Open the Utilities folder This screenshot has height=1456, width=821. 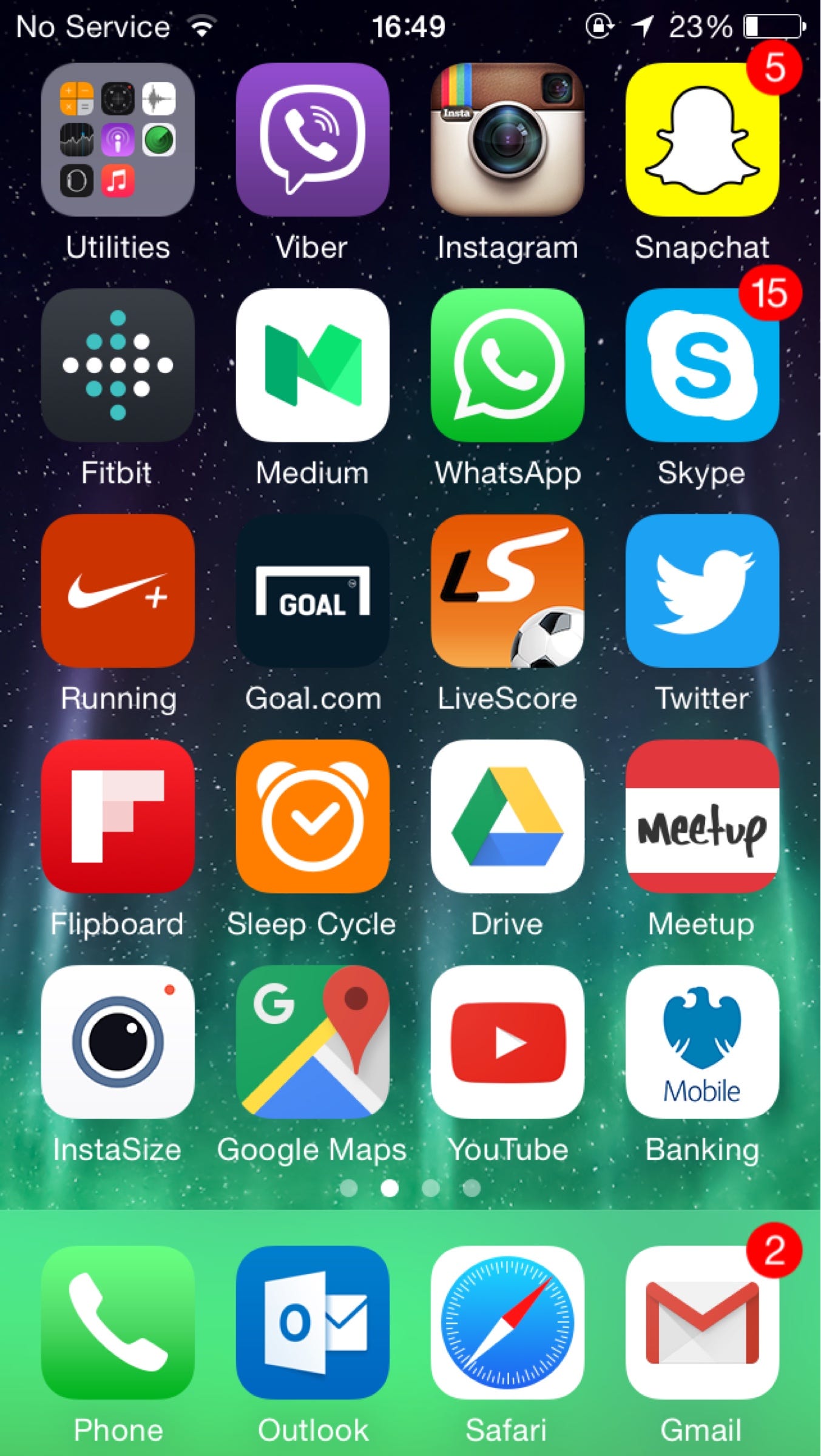pyautogui.click(x=118, y=140)
